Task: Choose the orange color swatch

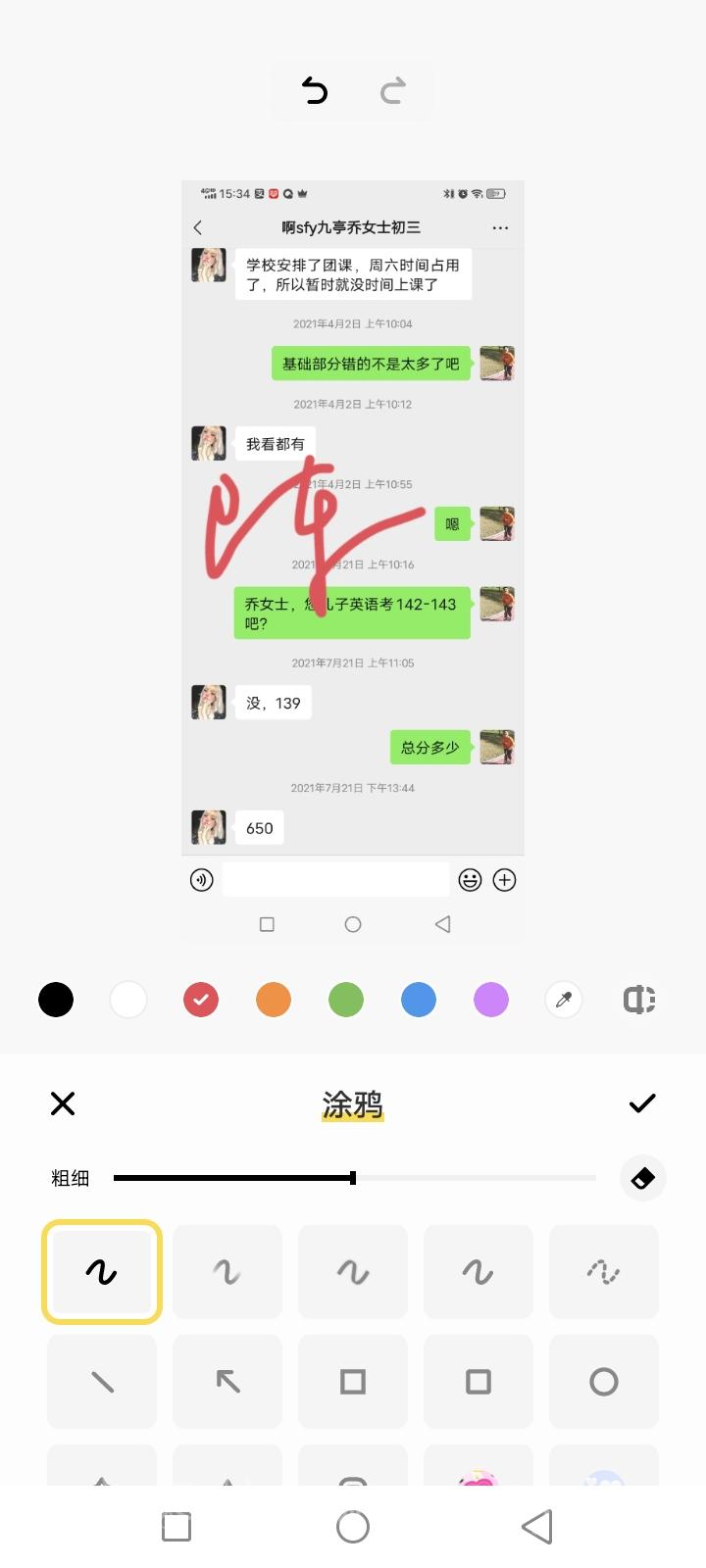Action: 274,1000
